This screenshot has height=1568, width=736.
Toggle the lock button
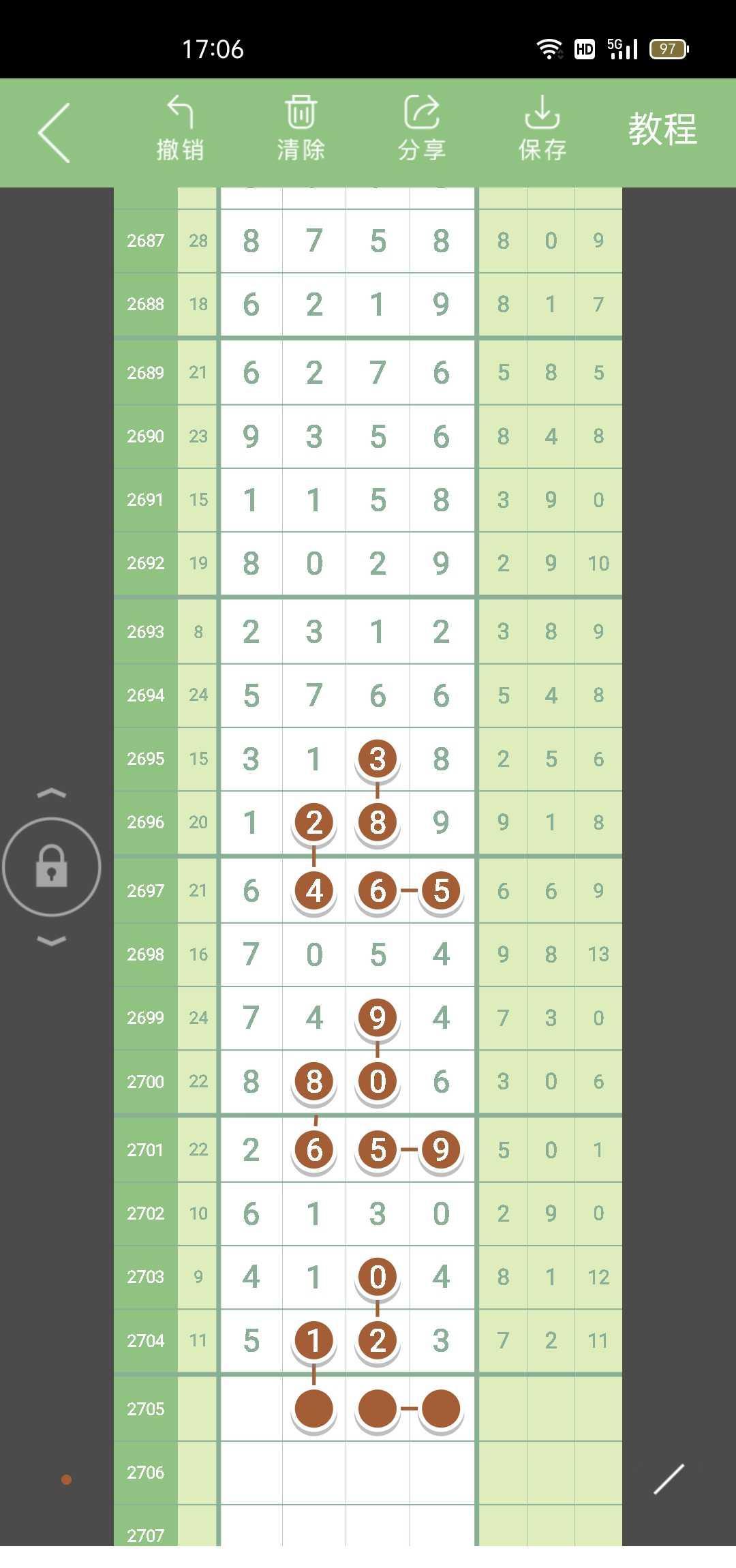pos(52,866)
